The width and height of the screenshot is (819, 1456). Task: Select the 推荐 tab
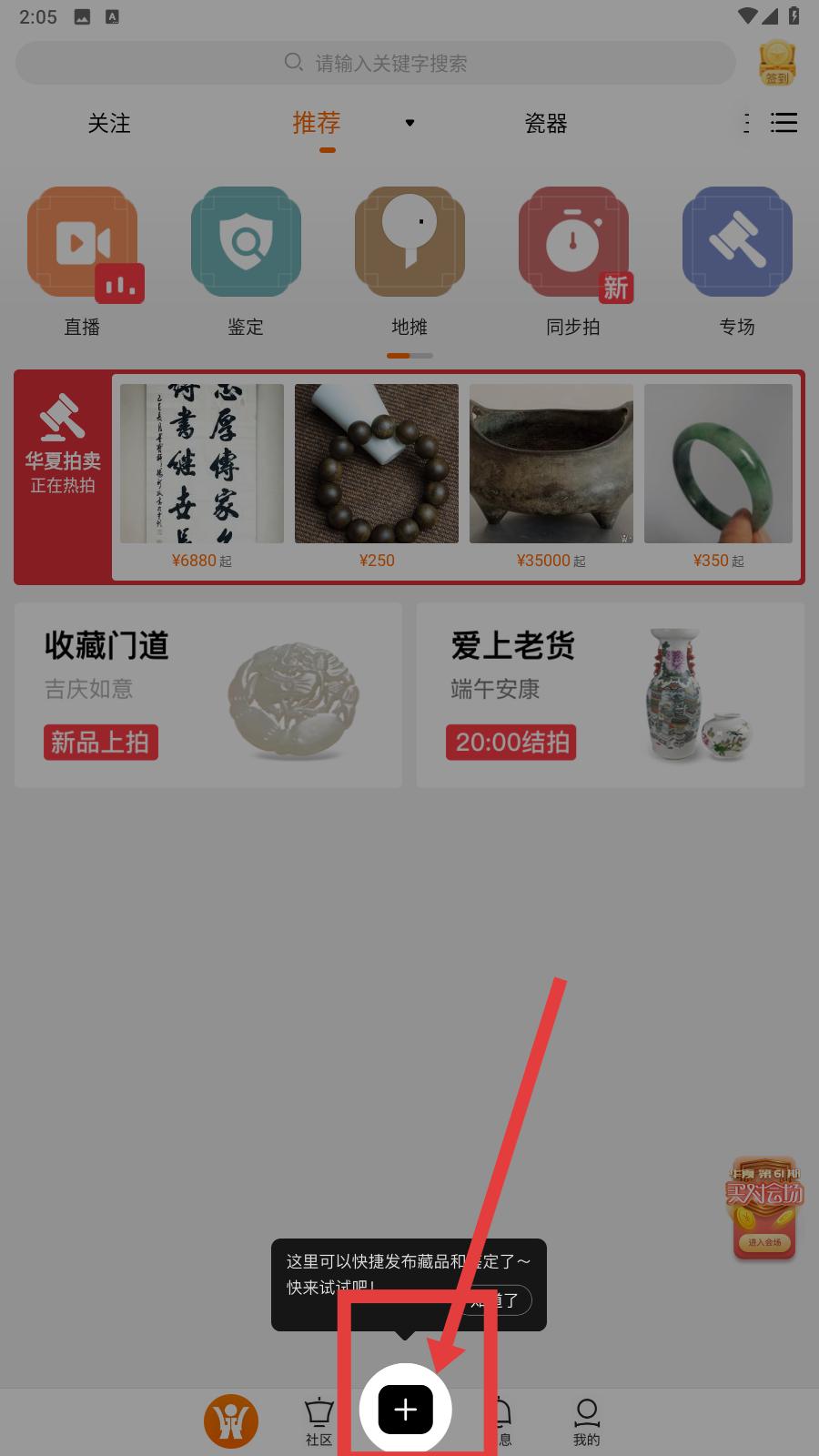(316, 123)
